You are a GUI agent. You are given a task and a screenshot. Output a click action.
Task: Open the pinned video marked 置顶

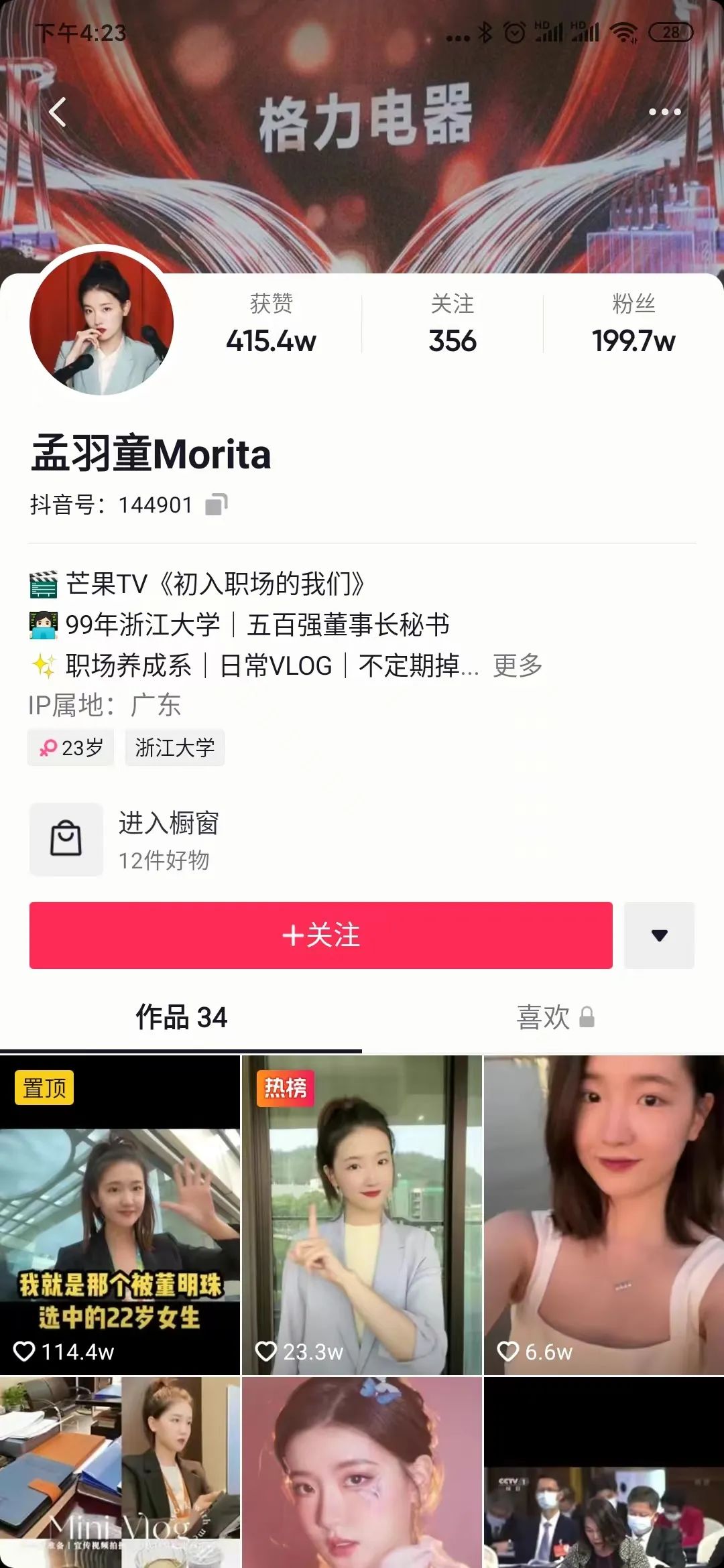pyautogui.click(x=120, y=1215)
